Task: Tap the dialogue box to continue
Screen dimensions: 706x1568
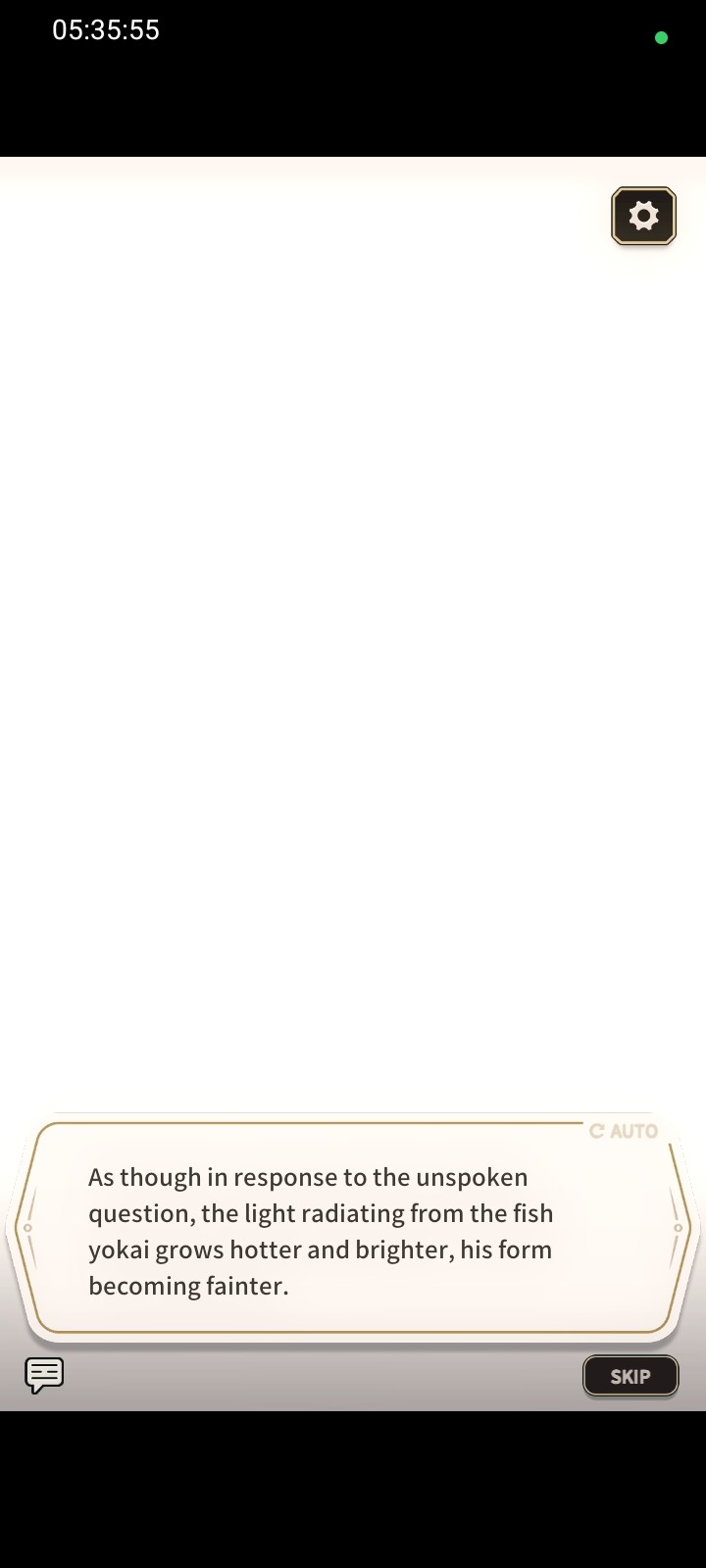Action: [353, 1231]
